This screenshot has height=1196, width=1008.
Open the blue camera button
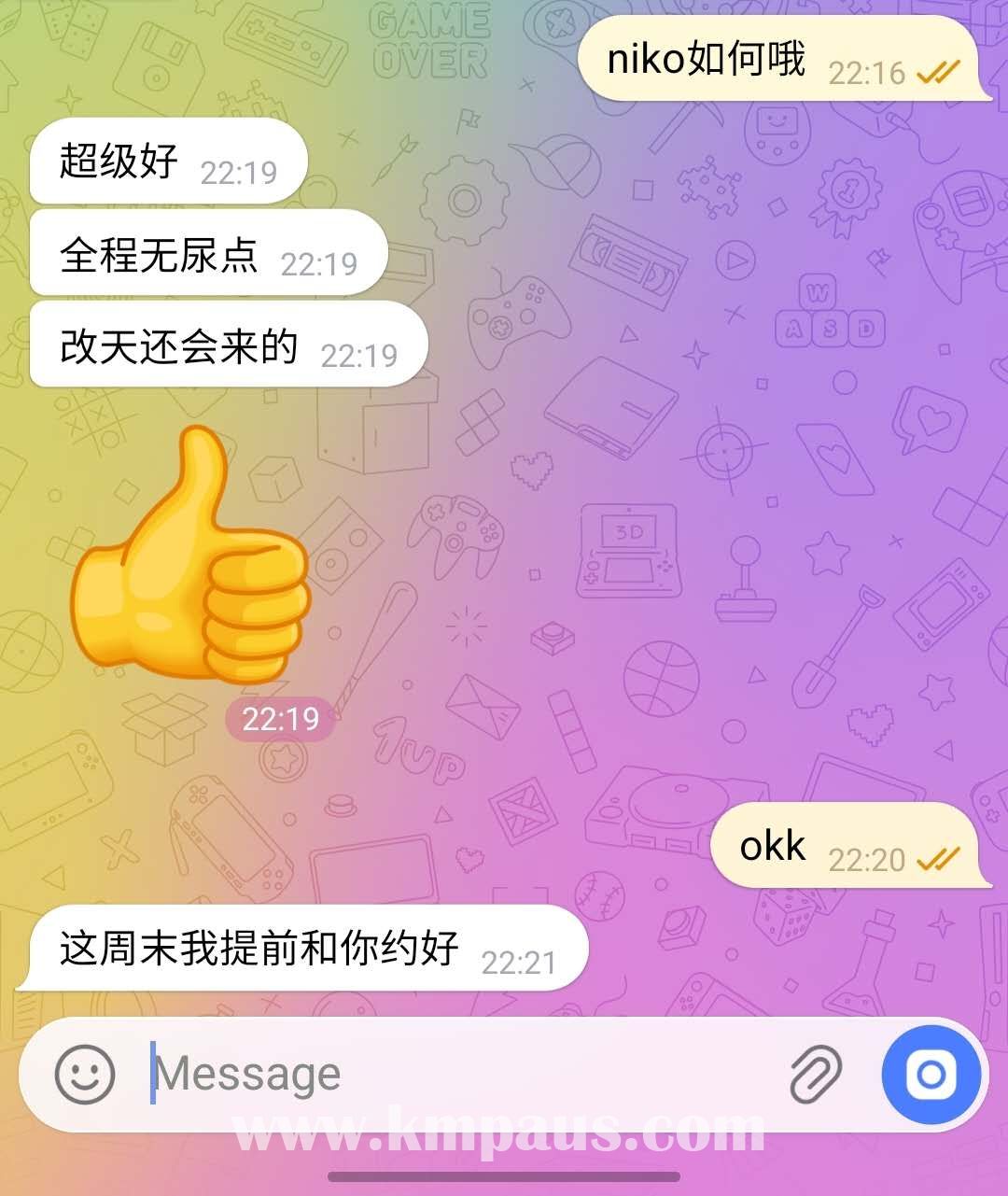click(931, 1074)
